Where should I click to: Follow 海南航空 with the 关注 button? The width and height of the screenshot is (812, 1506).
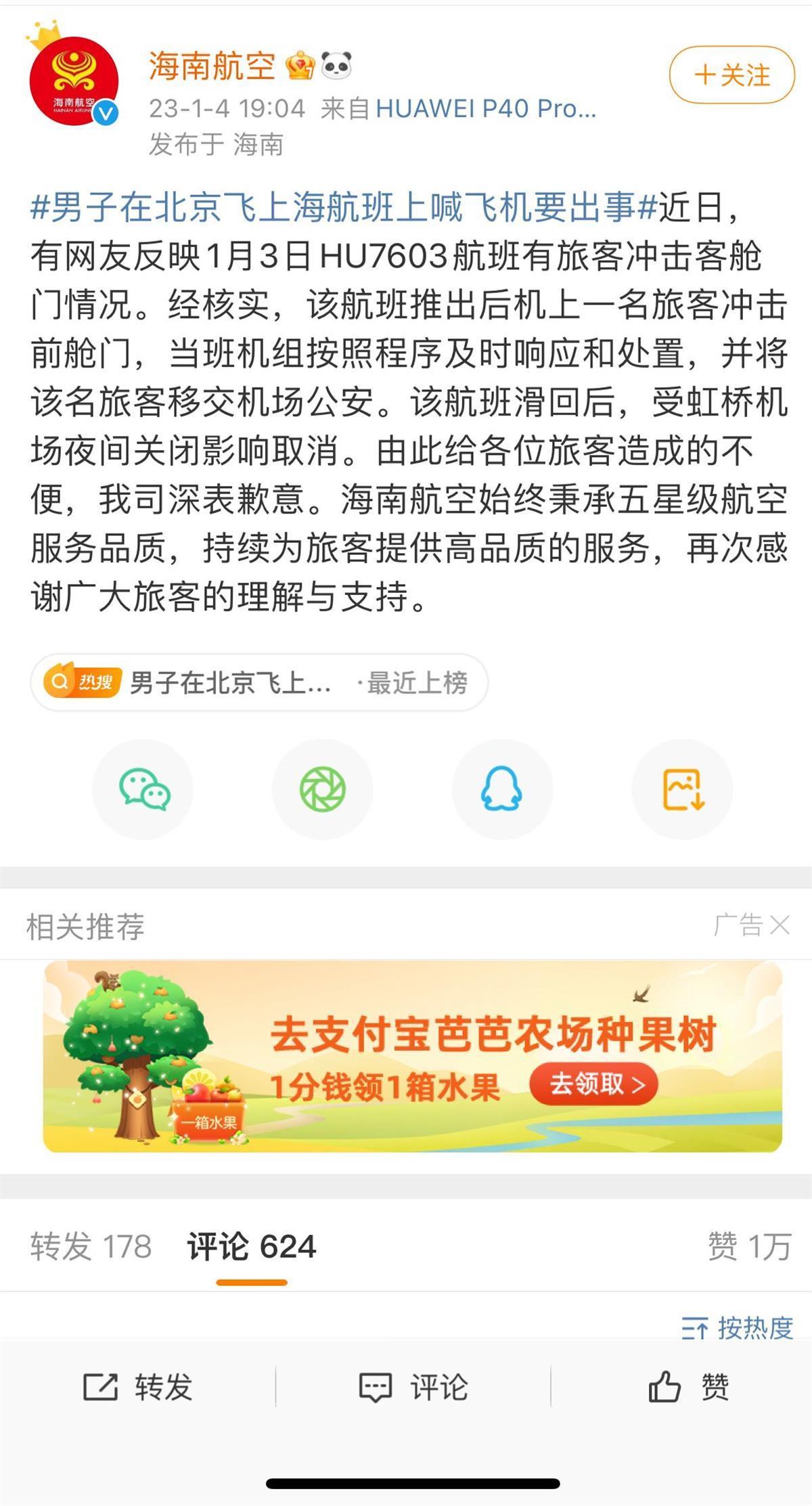tap(731, 75)
